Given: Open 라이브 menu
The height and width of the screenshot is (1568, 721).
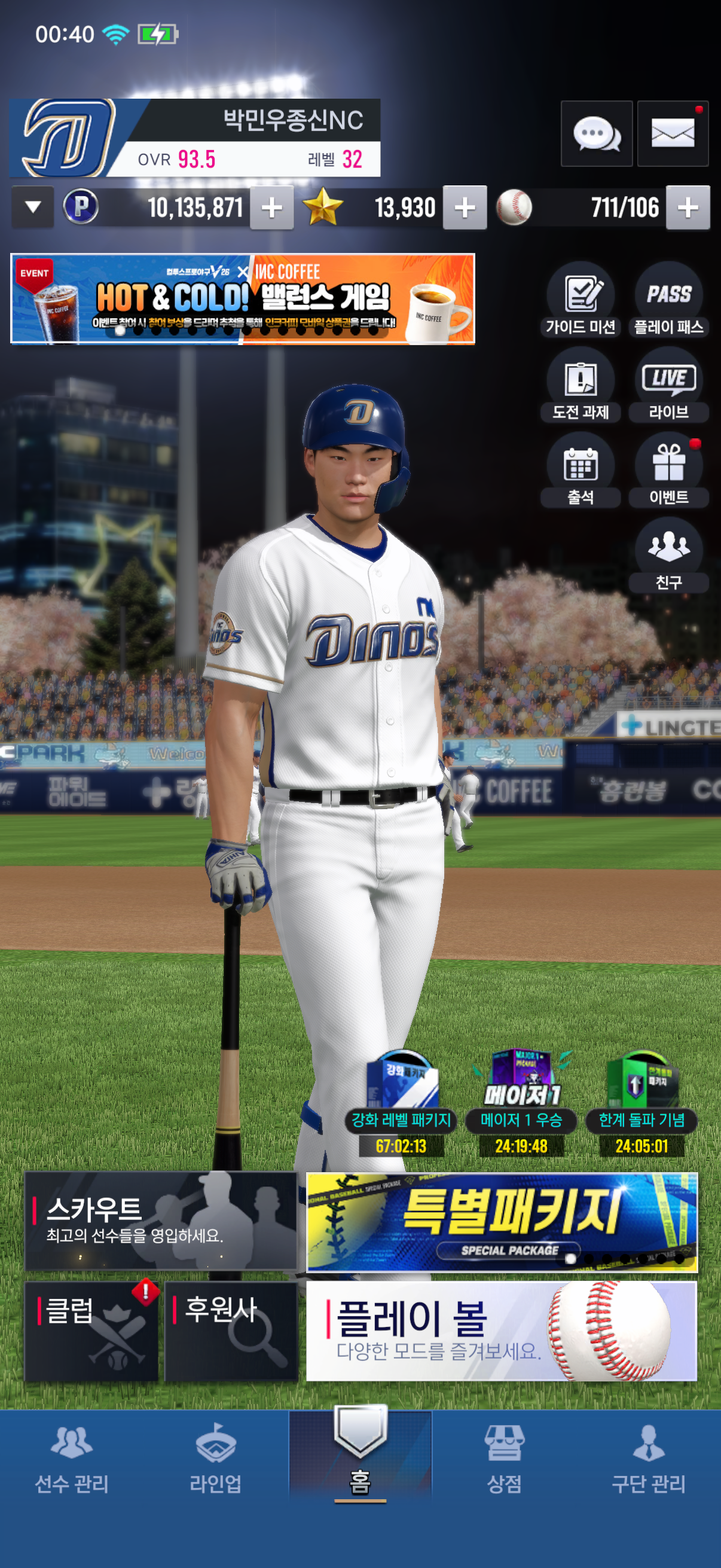Looking at the screenshot, I should [x=668, y=385].
